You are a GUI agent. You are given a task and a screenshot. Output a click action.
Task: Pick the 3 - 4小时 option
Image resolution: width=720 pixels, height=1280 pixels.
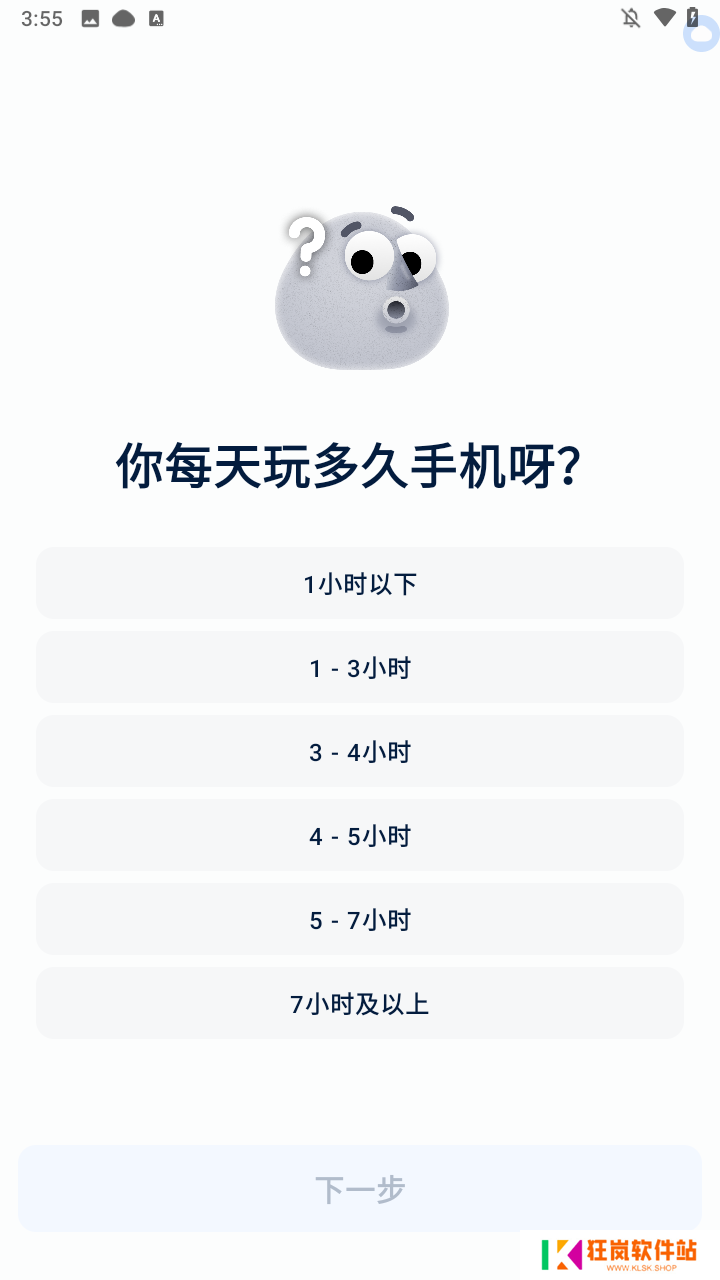coord(360,751)
